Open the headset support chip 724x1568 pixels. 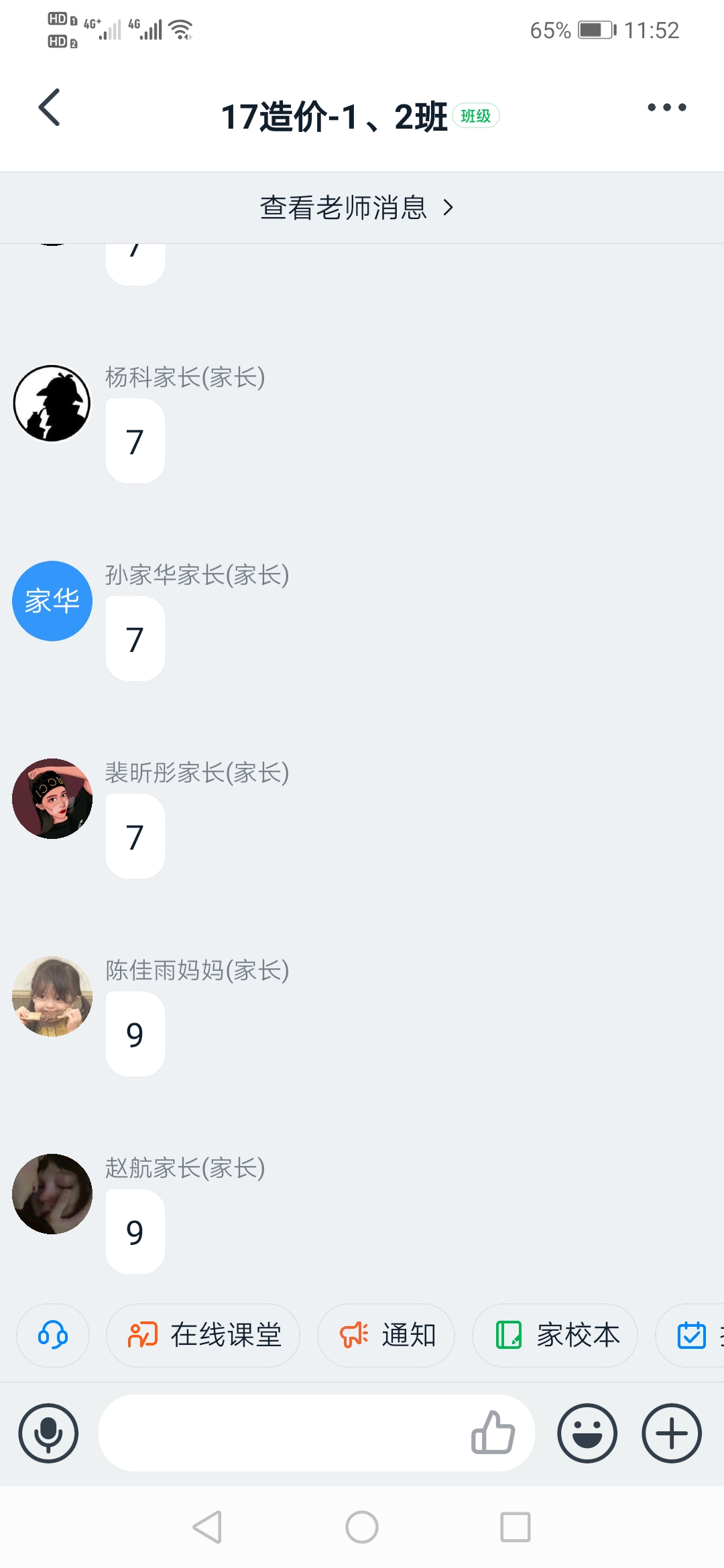[x=53, y=1335]
